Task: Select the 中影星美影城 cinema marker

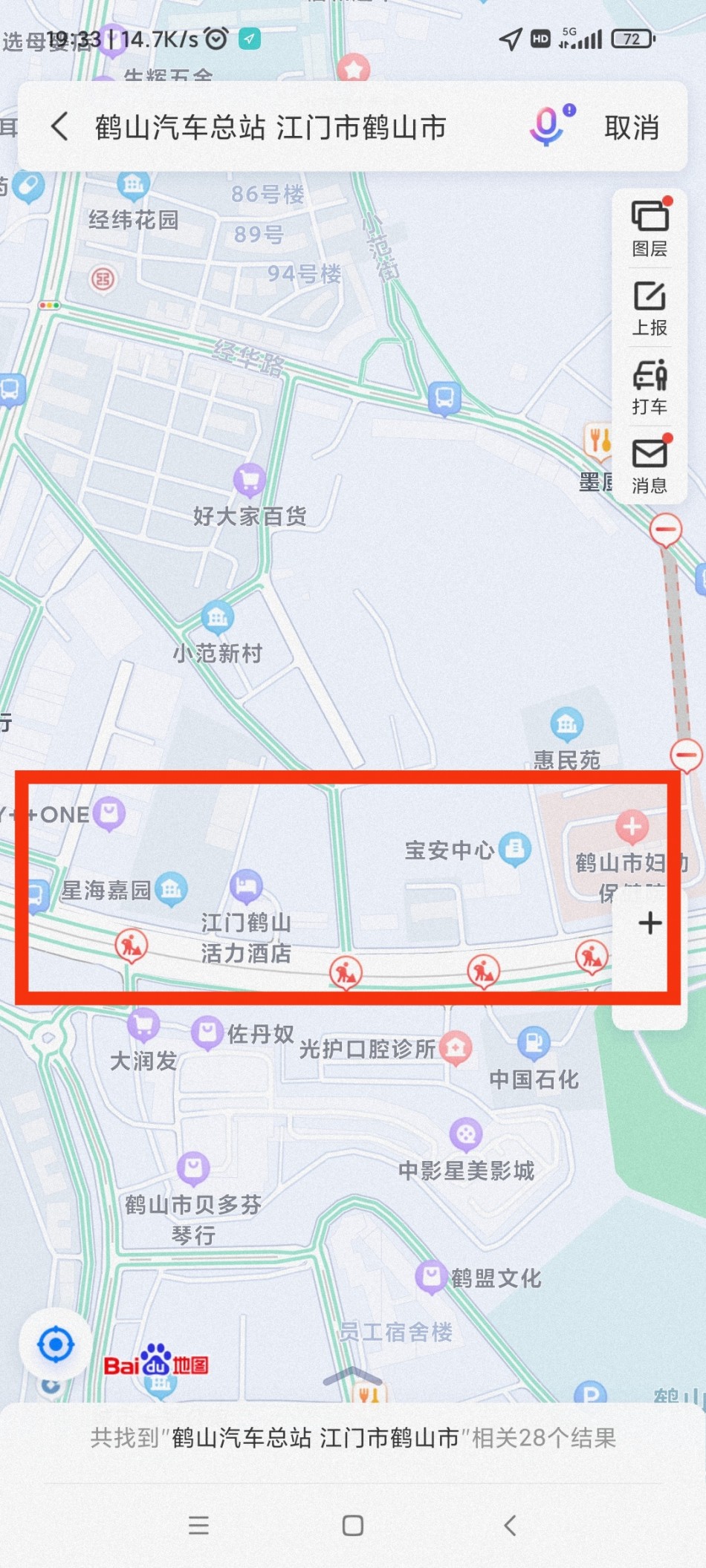Action: 466,1135
